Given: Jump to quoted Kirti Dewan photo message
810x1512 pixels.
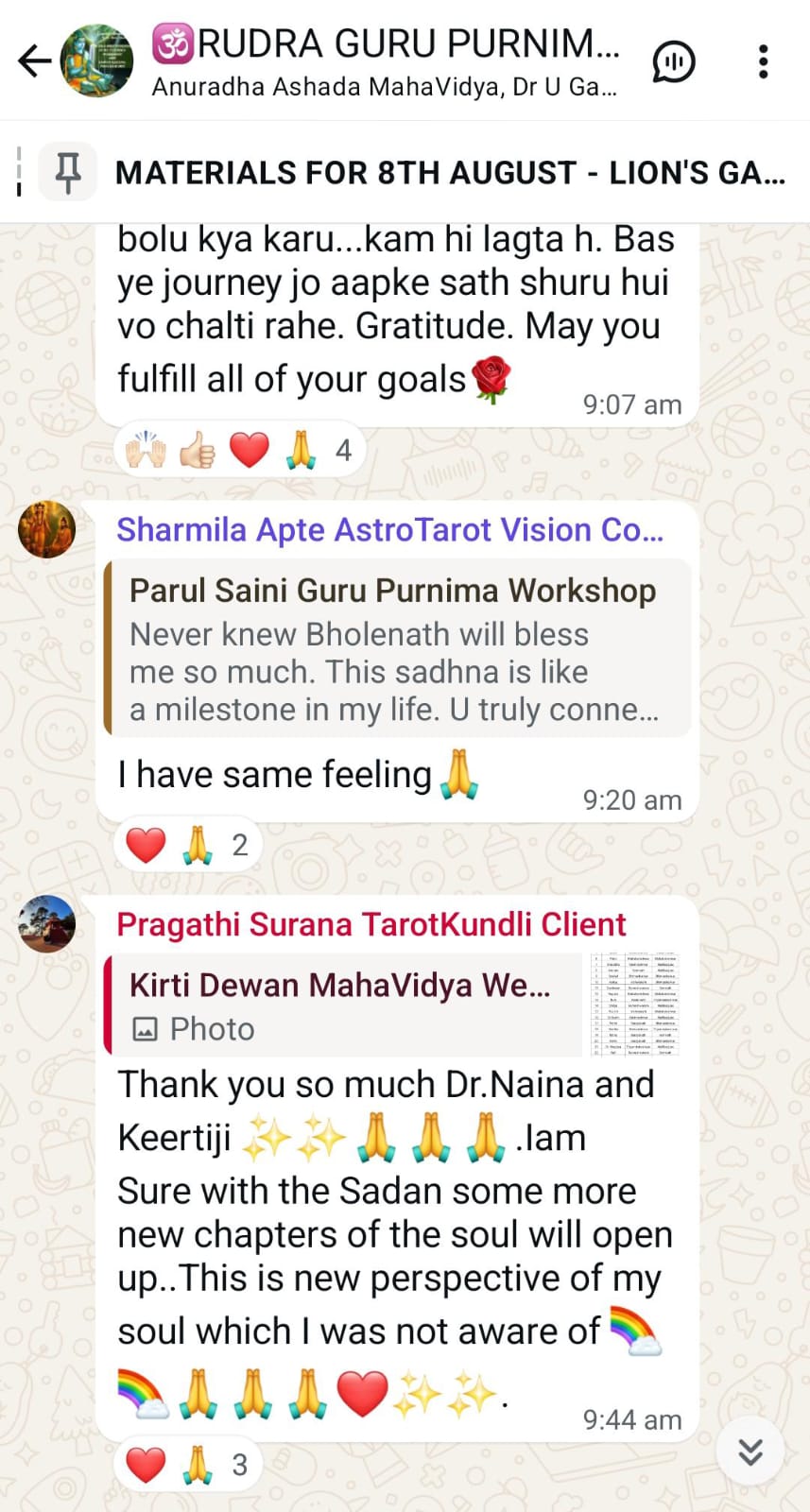Looking at the screenshot, I should click(397, 1005).
